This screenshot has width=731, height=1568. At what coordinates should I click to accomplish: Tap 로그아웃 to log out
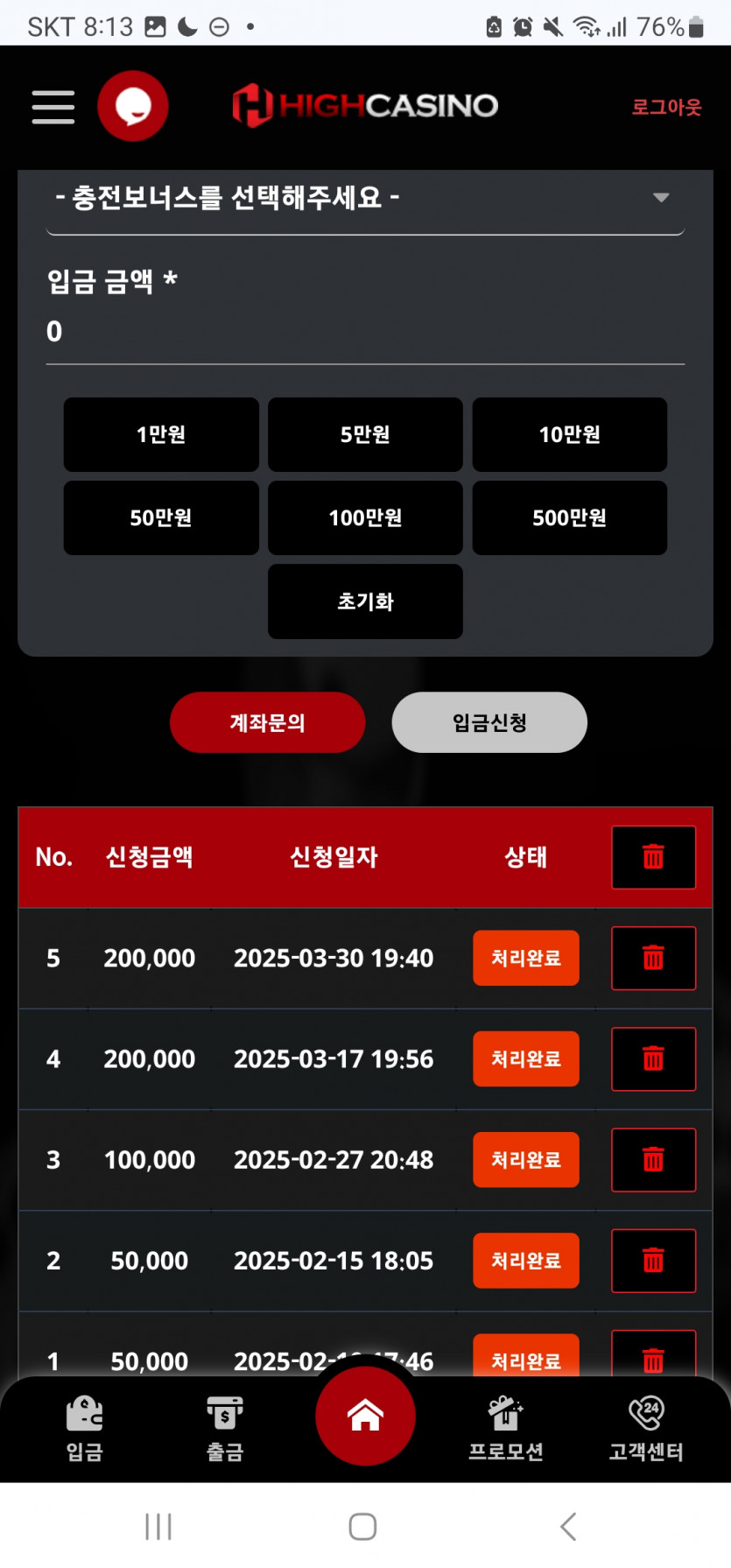pyautogui.click(x=666, y=107)
